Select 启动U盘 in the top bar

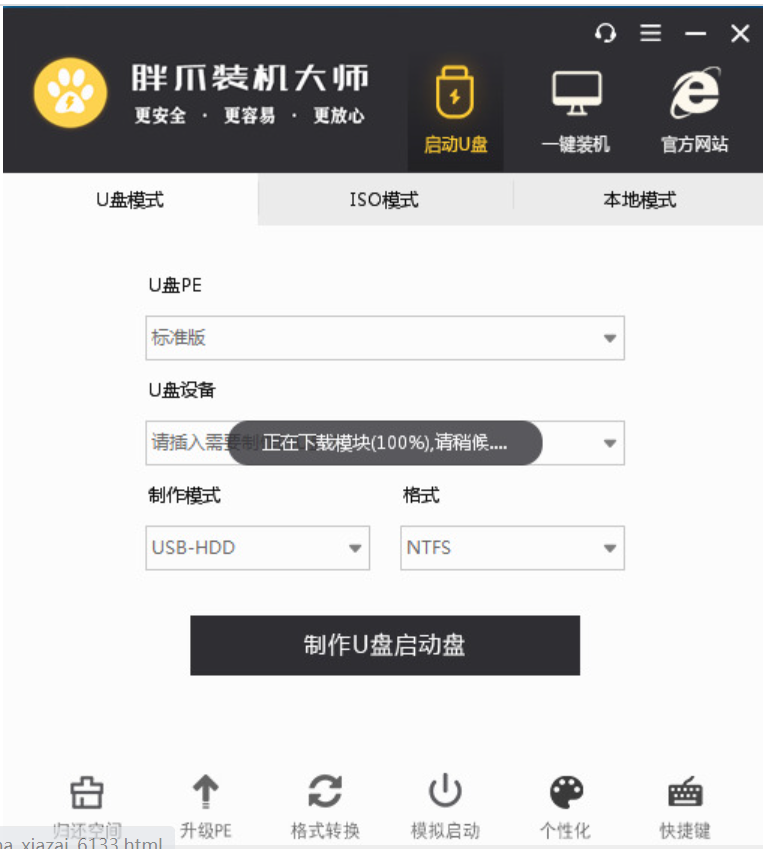455,112
